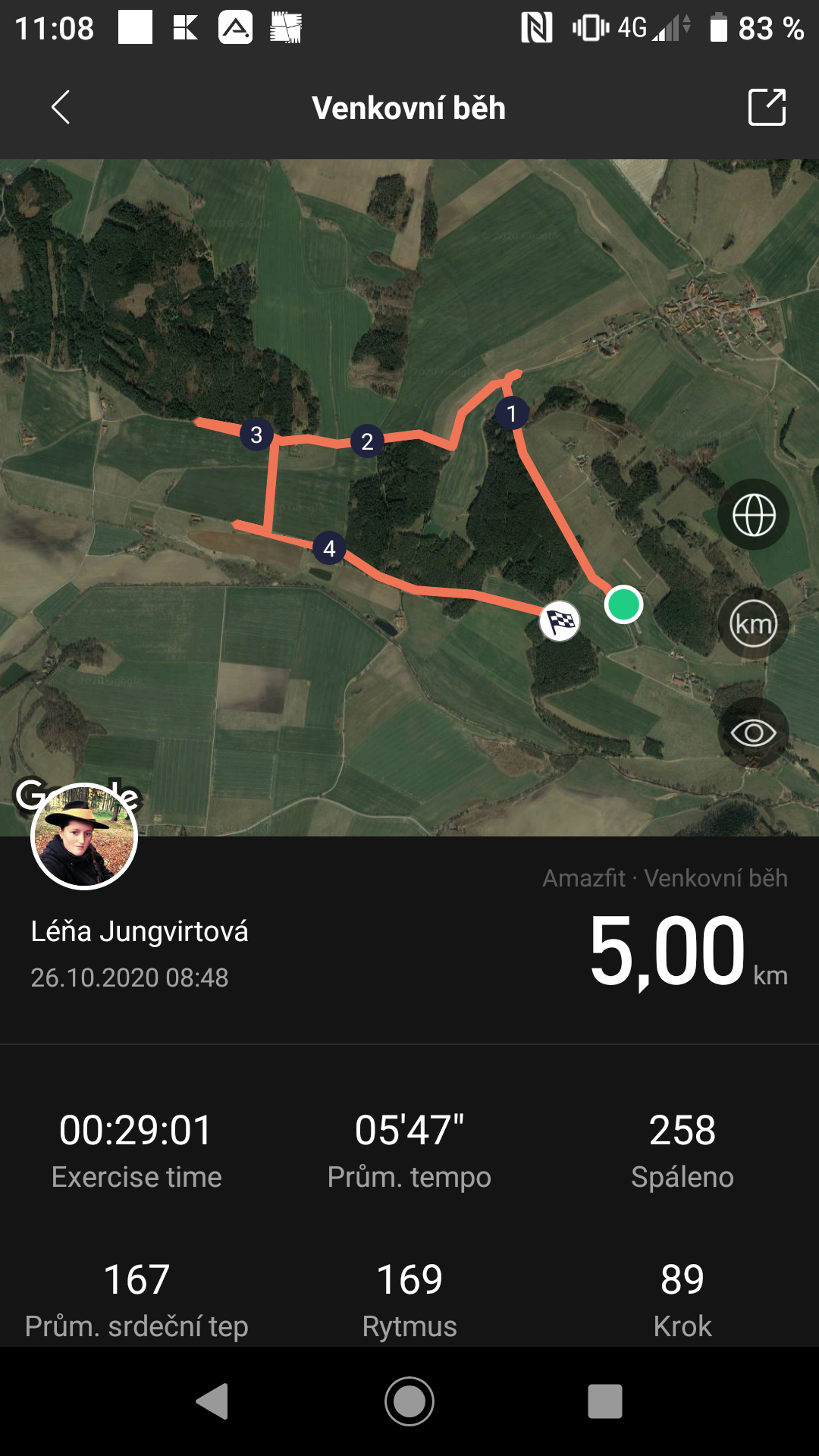Tap the Android home button
This screenshot has height=1456, width=819.
[x=409, y=1401]
